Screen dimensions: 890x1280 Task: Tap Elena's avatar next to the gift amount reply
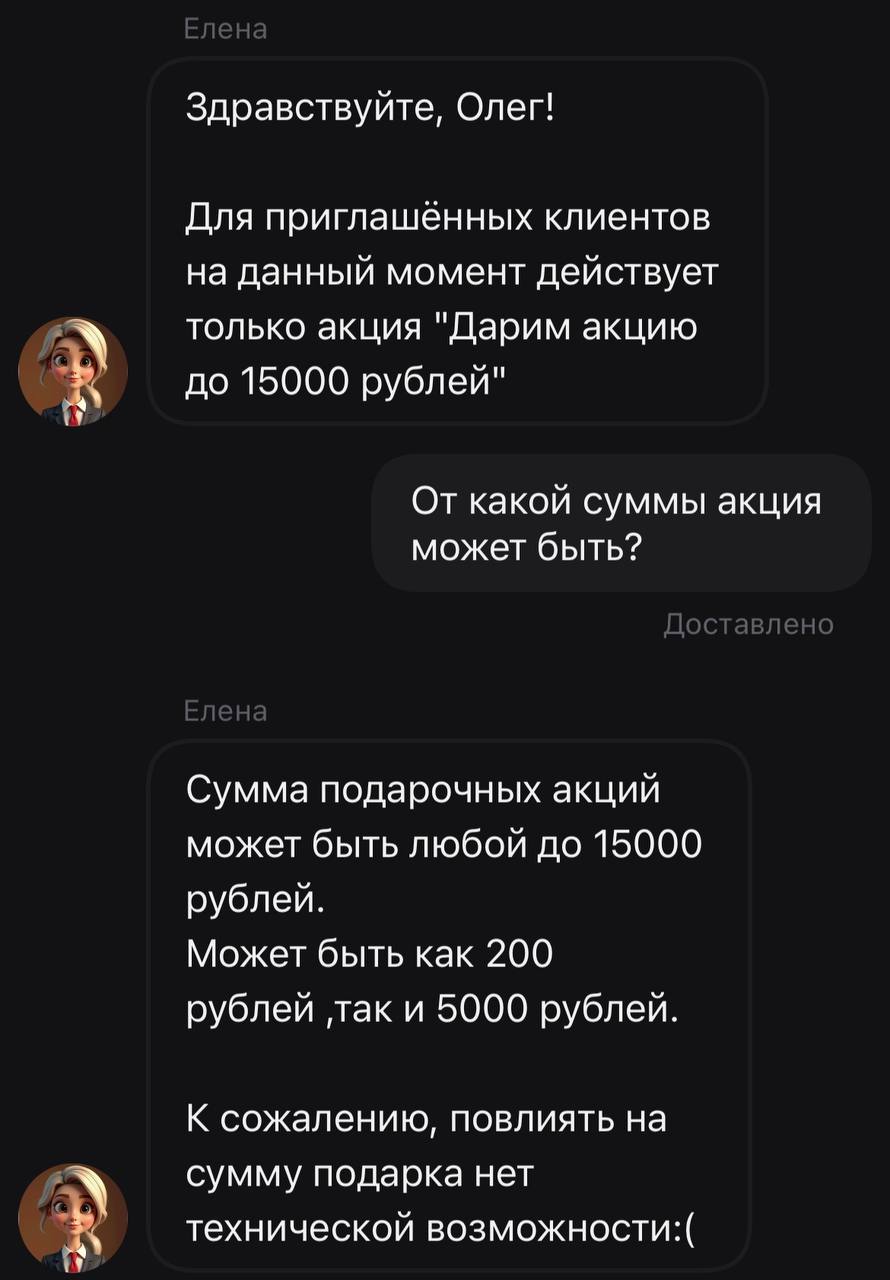pyautogui.click(x=73, y=1217)
